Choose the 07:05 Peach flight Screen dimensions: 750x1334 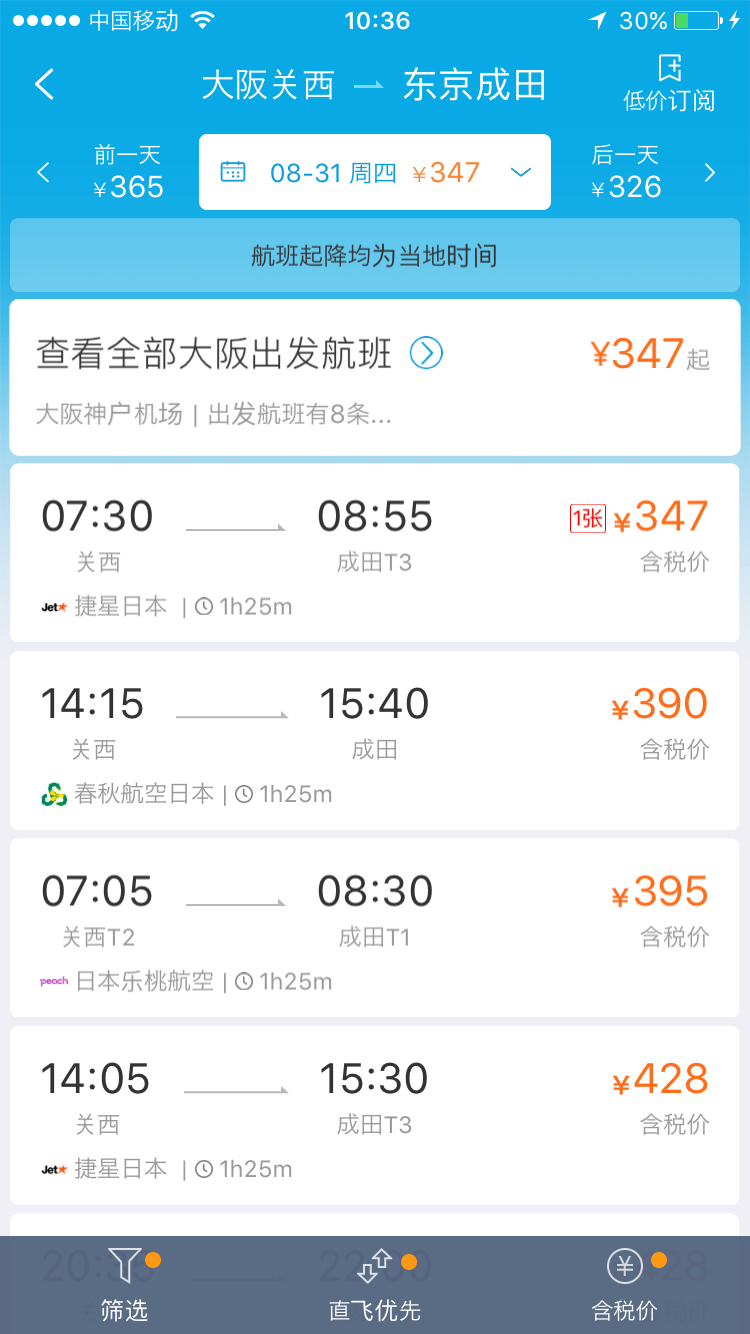(x=375, y=927)
